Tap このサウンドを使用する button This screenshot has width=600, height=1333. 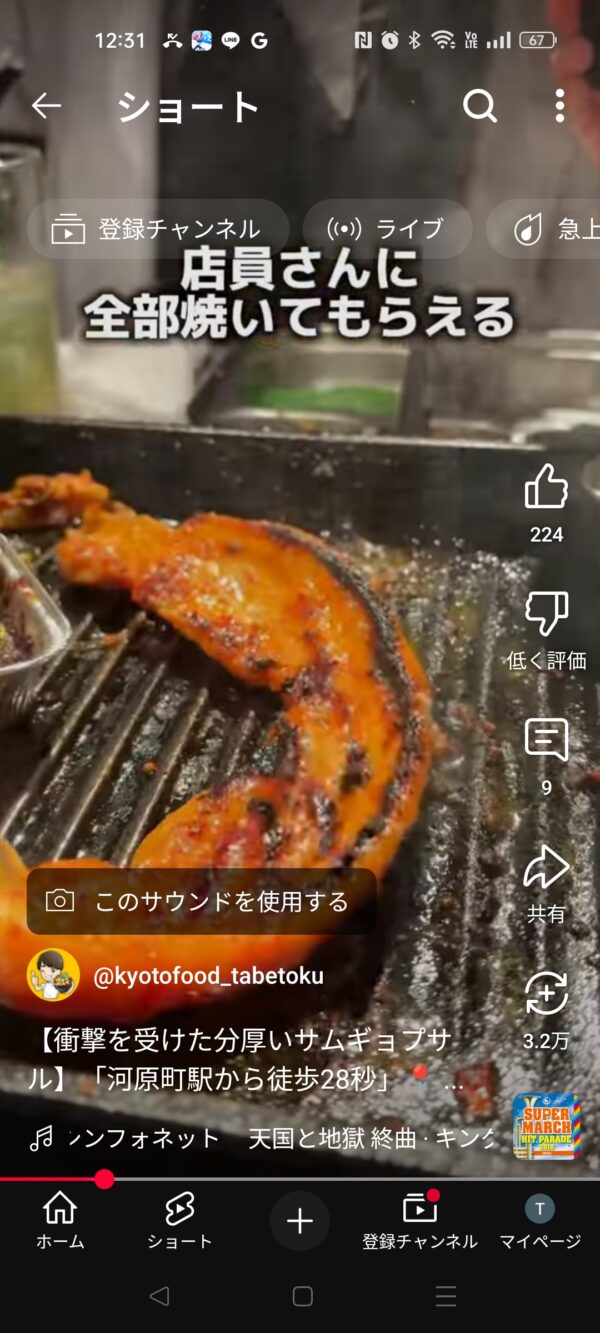[202, 902]
